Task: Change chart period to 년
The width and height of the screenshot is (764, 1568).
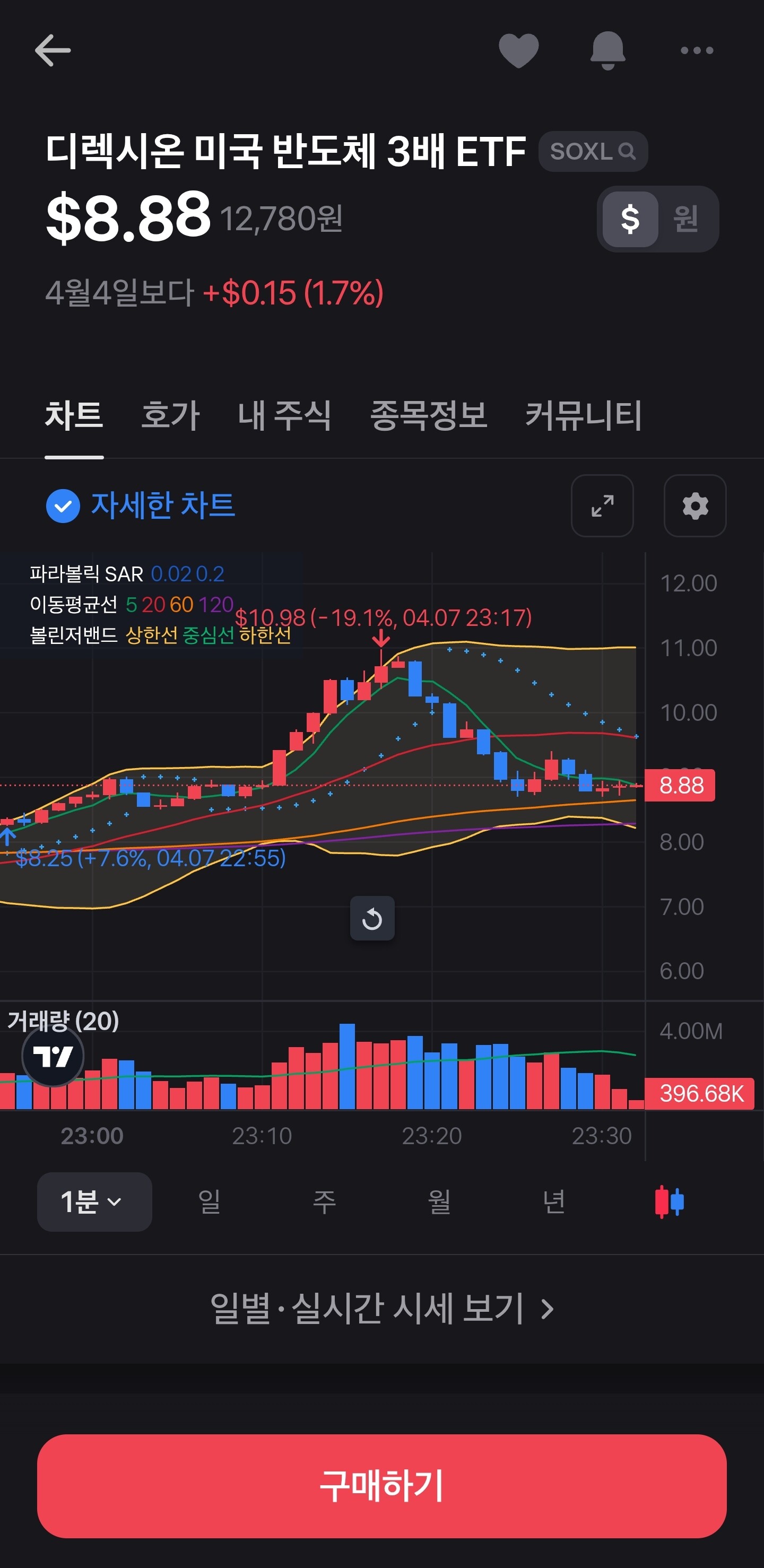Action: (x=554, y=1201)
